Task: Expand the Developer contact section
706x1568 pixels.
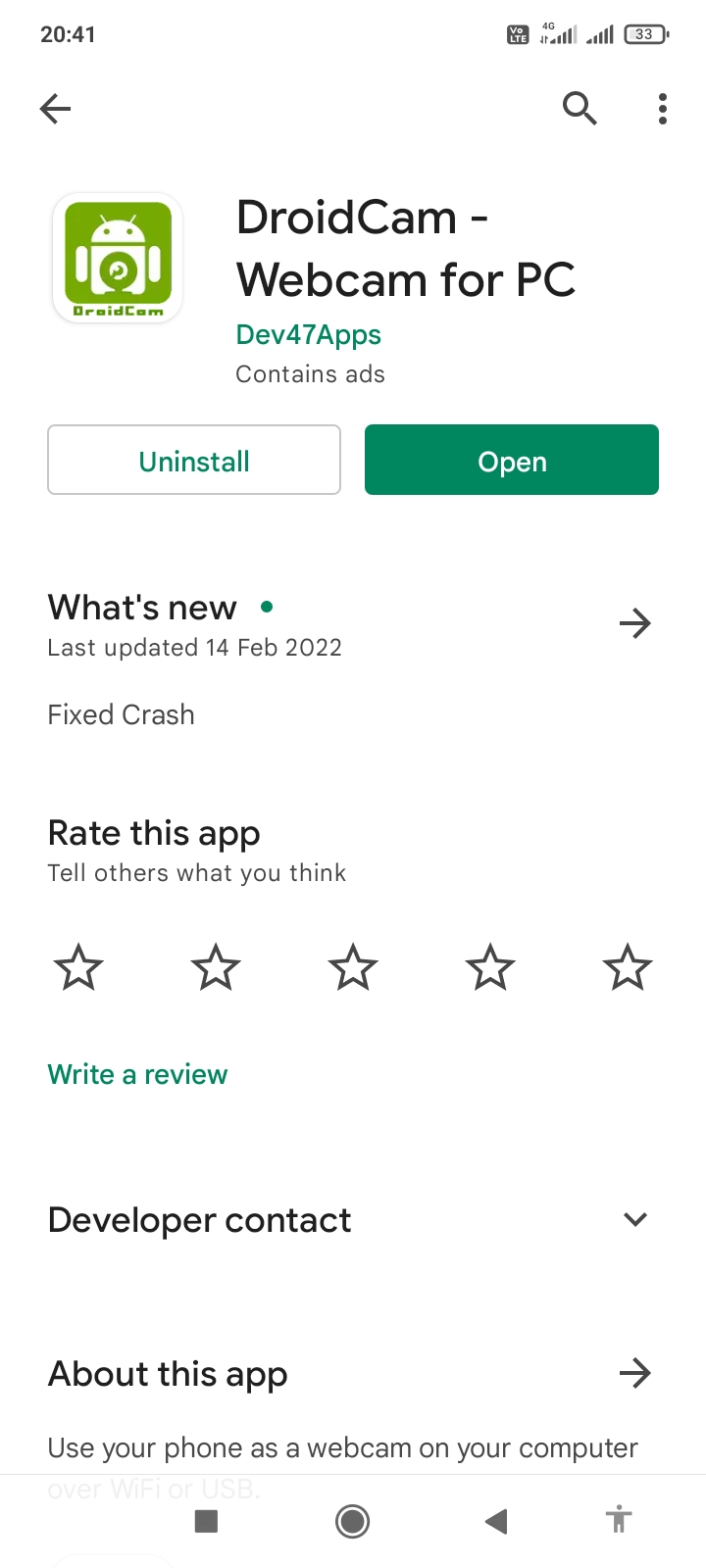Action: (x=635, y=1219)
